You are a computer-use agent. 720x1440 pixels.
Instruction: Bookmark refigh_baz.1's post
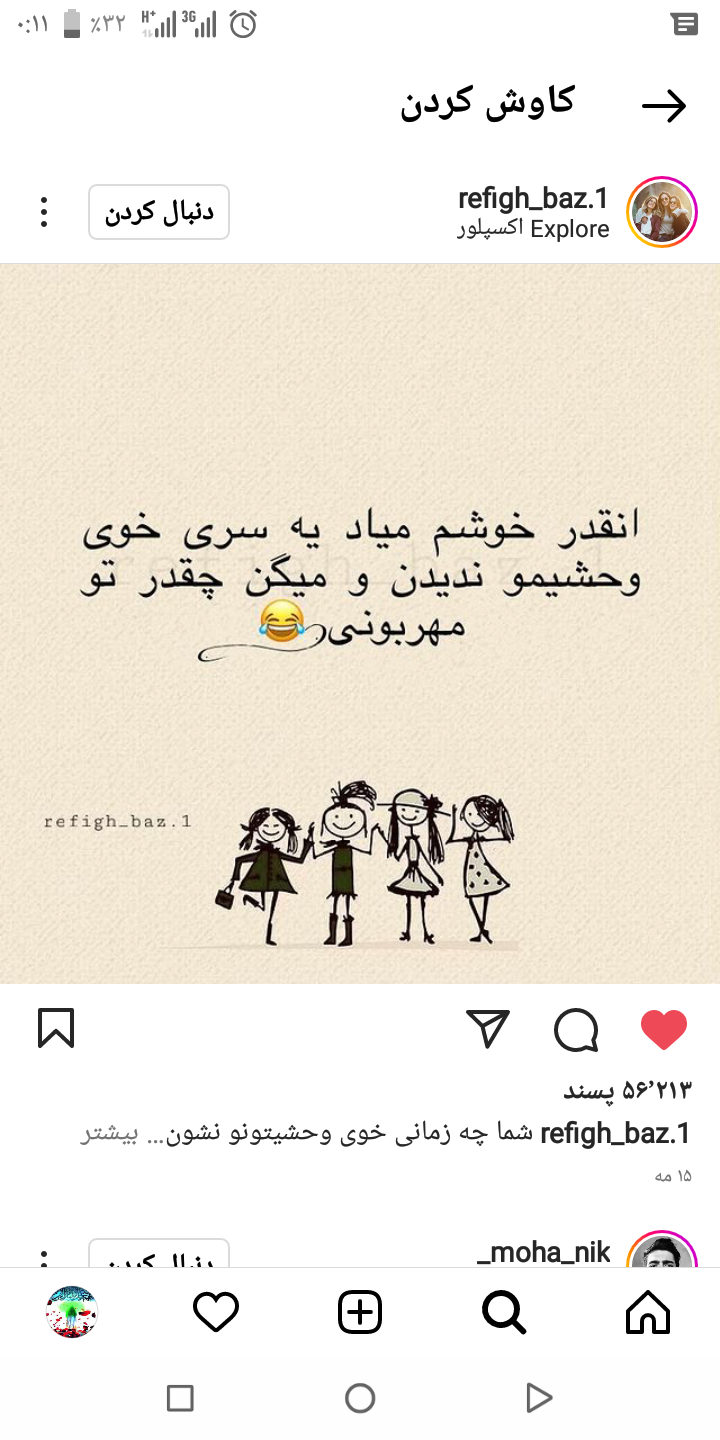pos(56,1028)
